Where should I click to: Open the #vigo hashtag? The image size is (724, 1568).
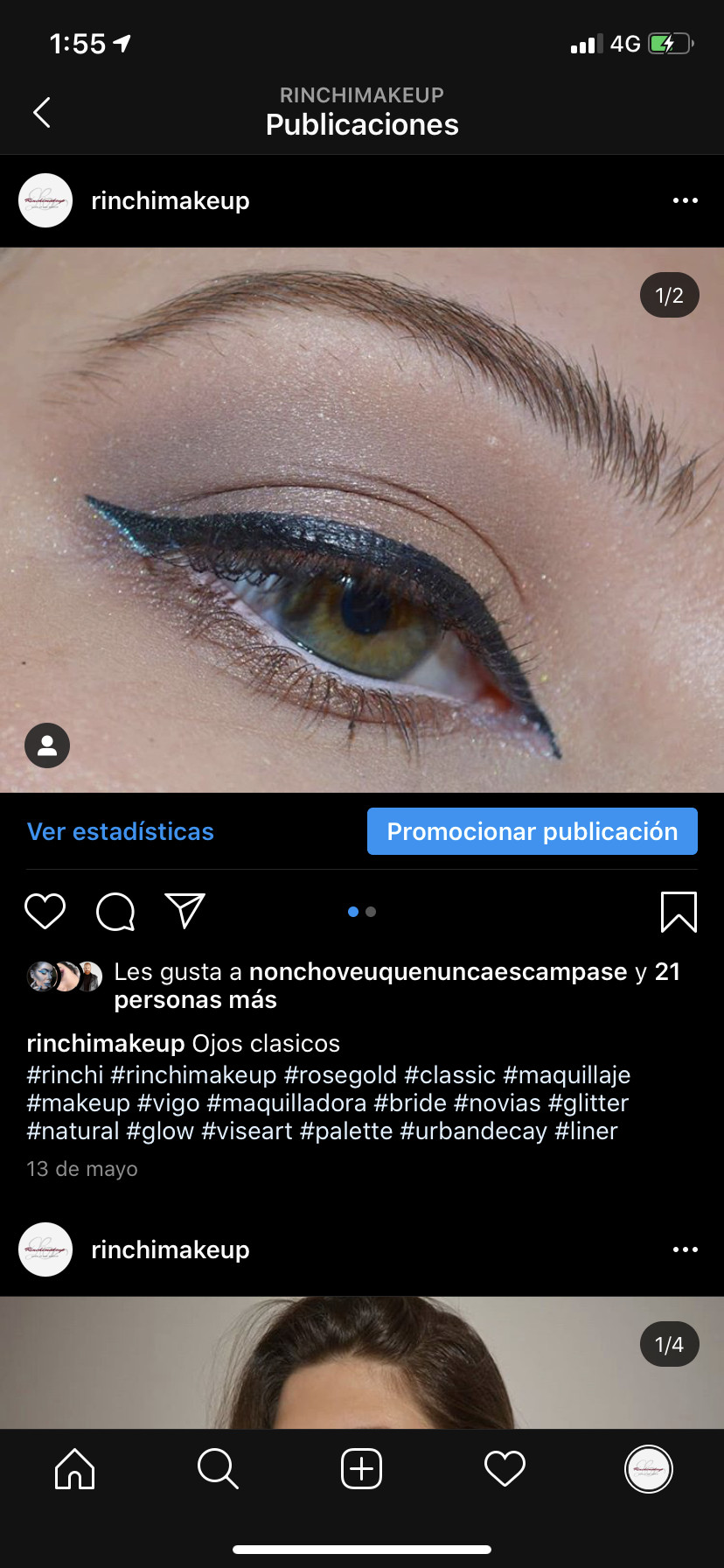click(168, 1102)
